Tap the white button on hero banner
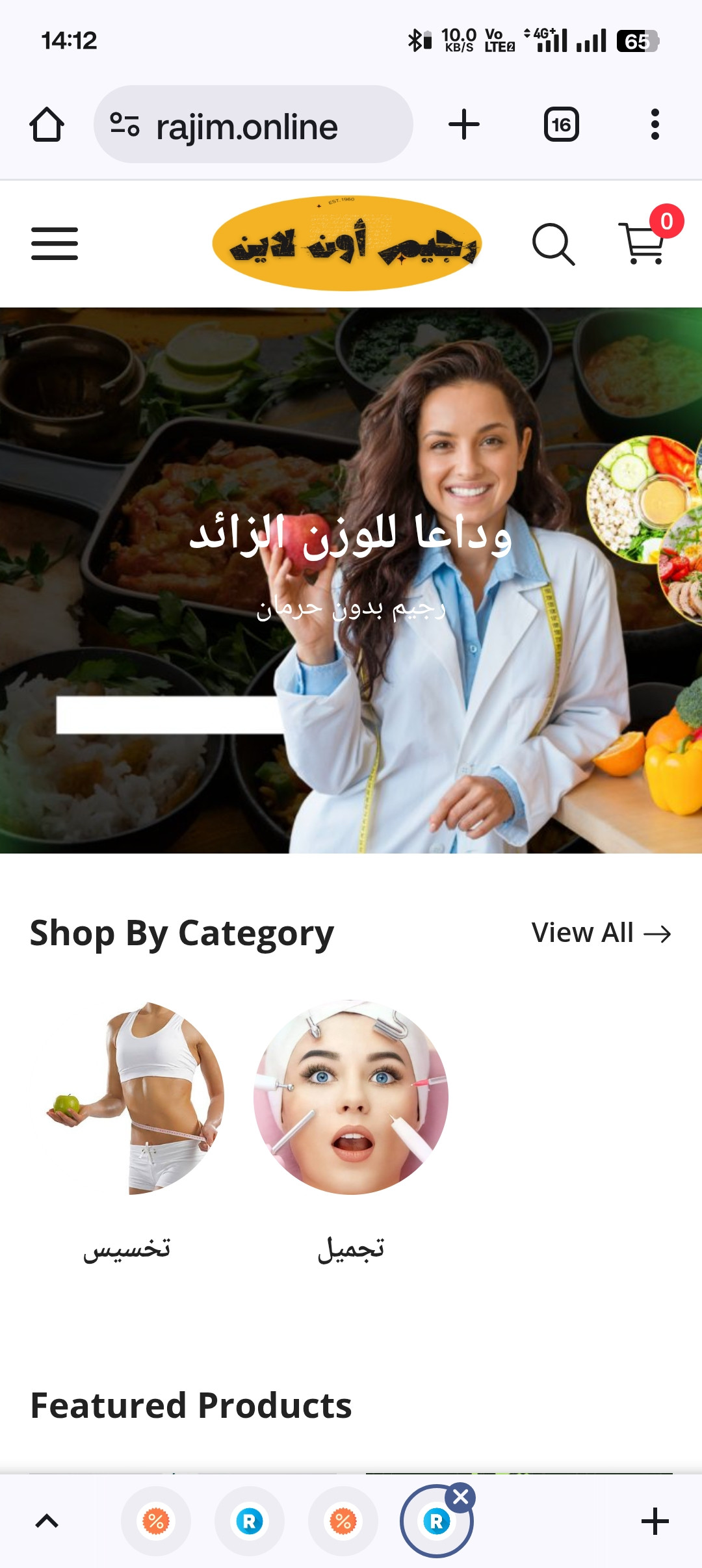This screenshot has height=1568, width=702. [170, 715]
